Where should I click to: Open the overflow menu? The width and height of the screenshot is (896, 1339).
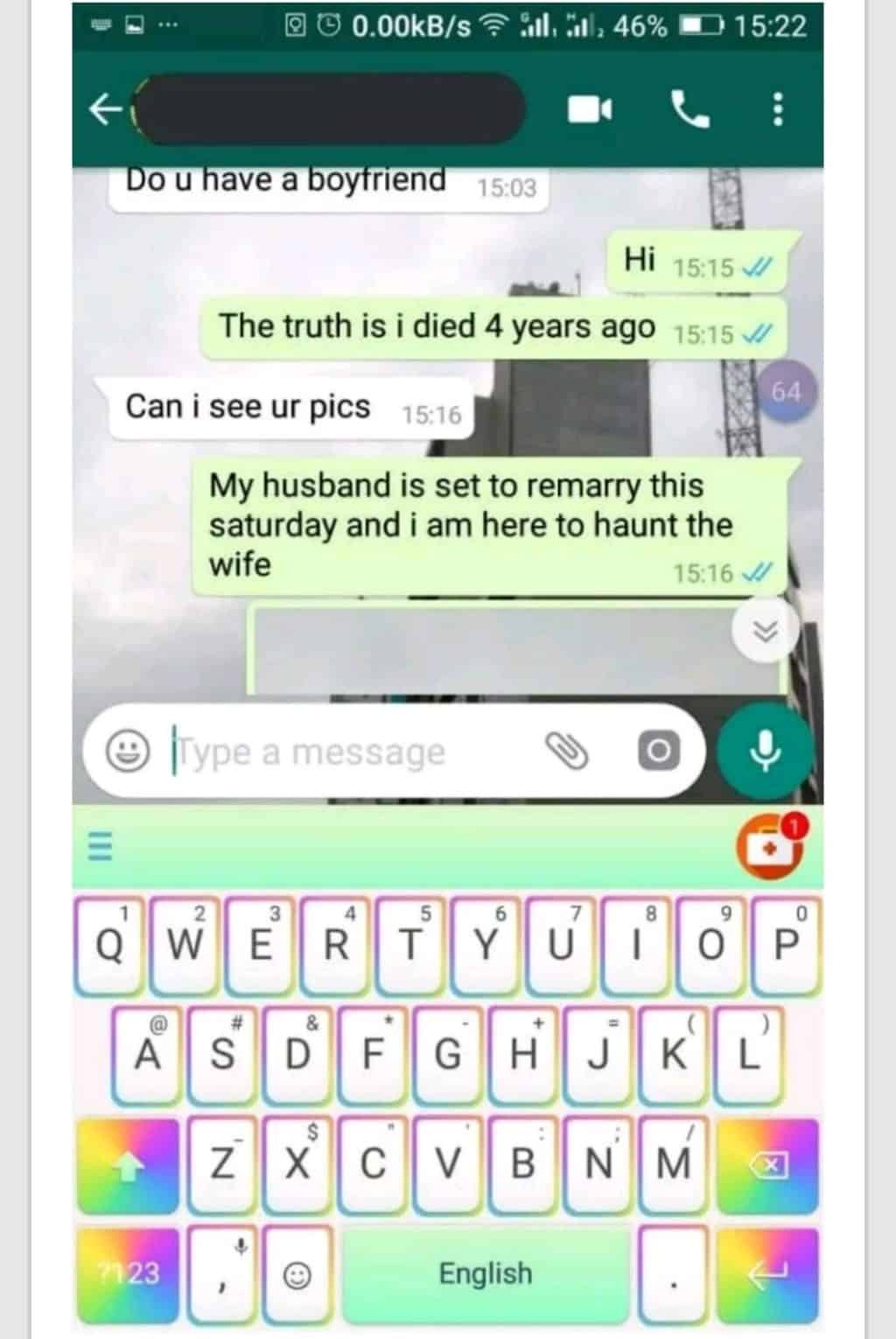[x=777, y=109]
